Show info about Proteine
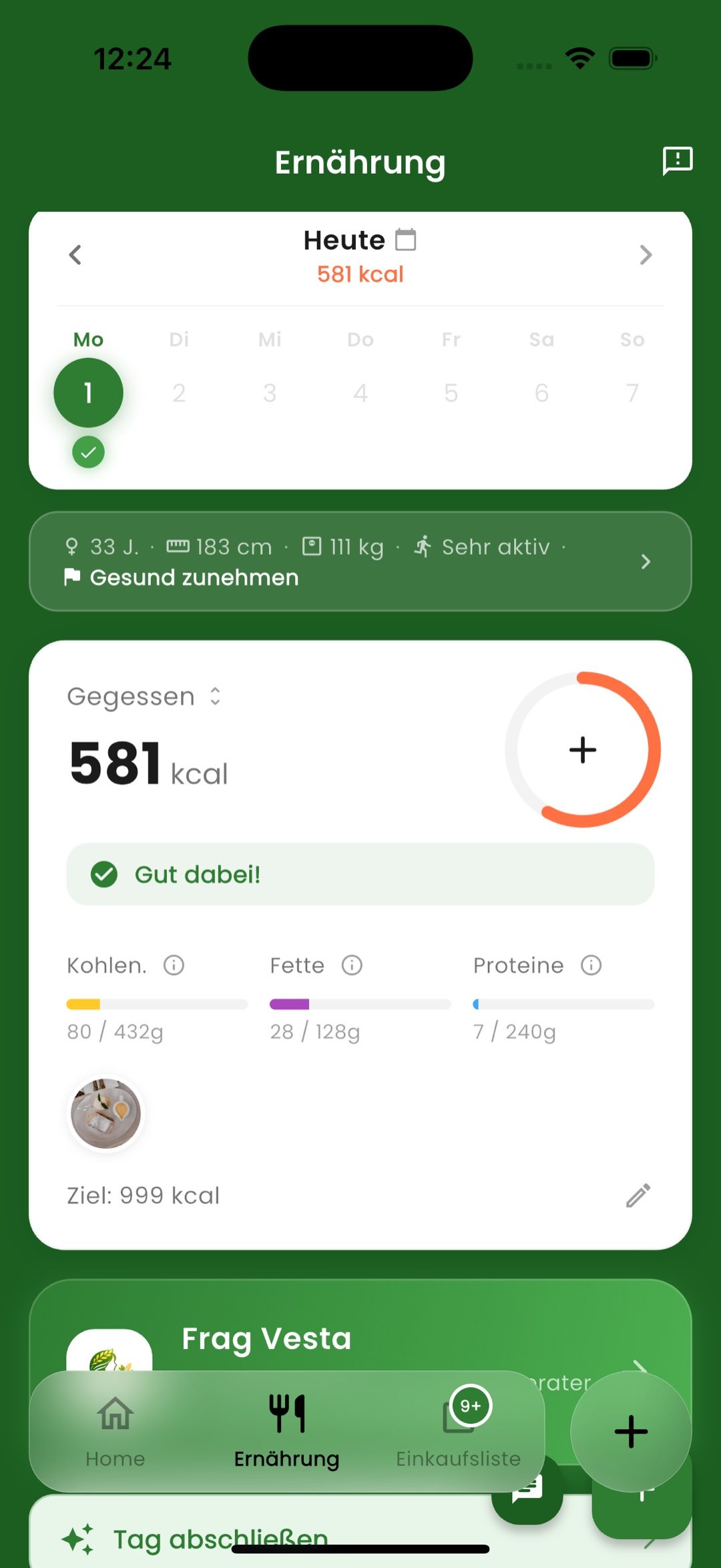The height and width of the screenshot is (1568, 721). click(591, 965)
